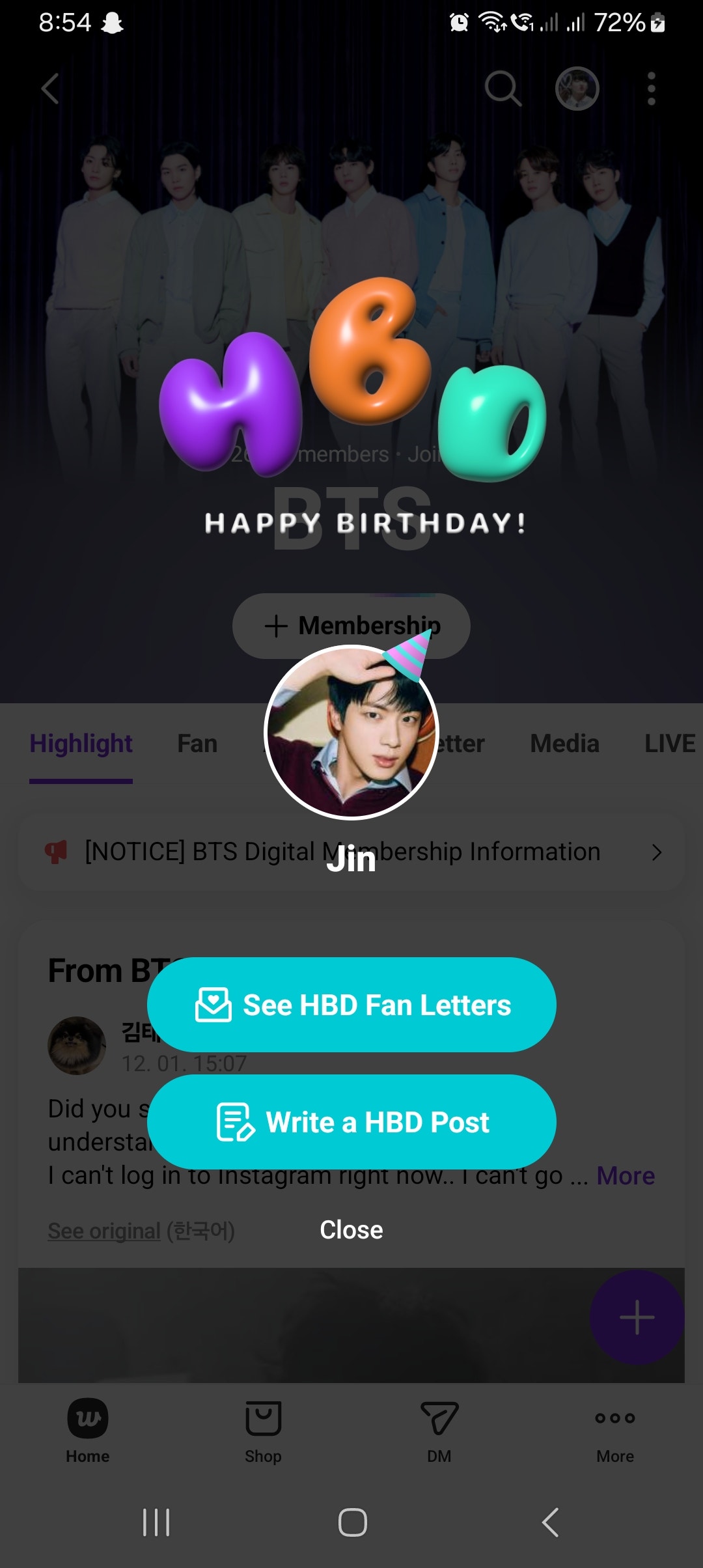
Task: Select the Fan tab
Action: tap(197, 743)
